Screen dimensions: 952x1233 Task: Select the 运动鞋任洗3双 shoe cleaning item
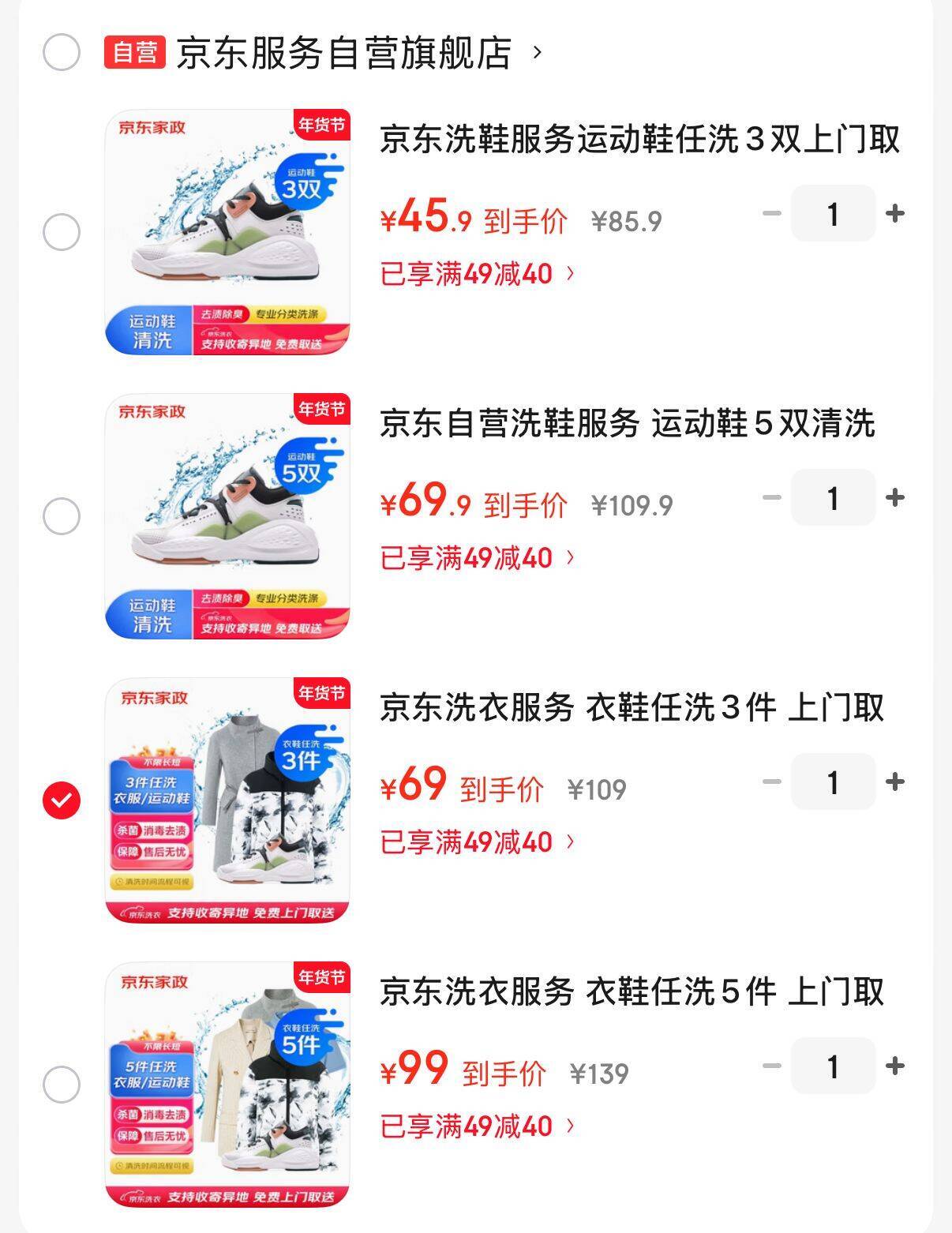(x=62, y=232)
